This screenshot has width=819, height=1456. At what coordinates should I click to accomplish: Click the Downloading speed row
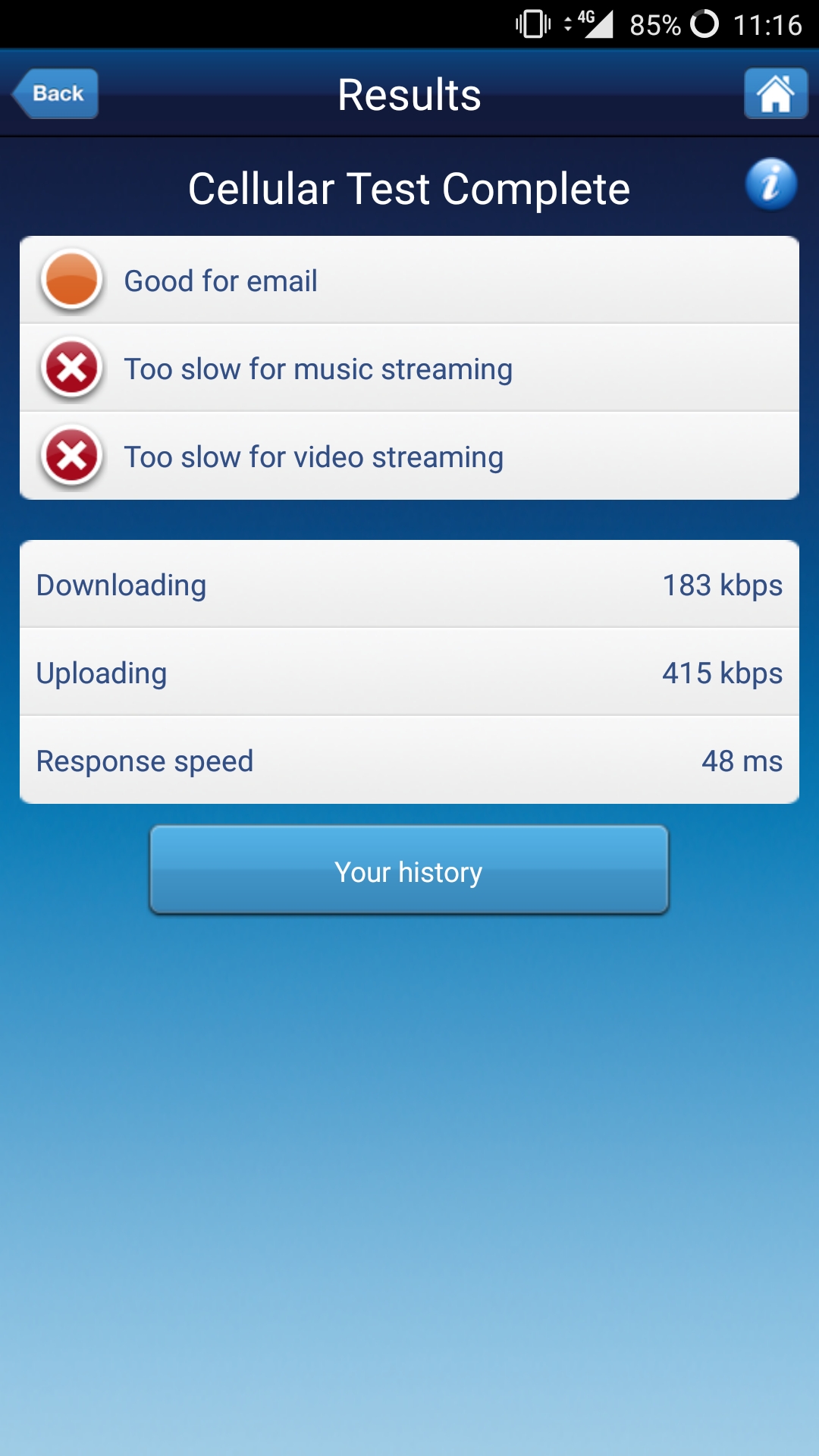(x=409, y=585)
